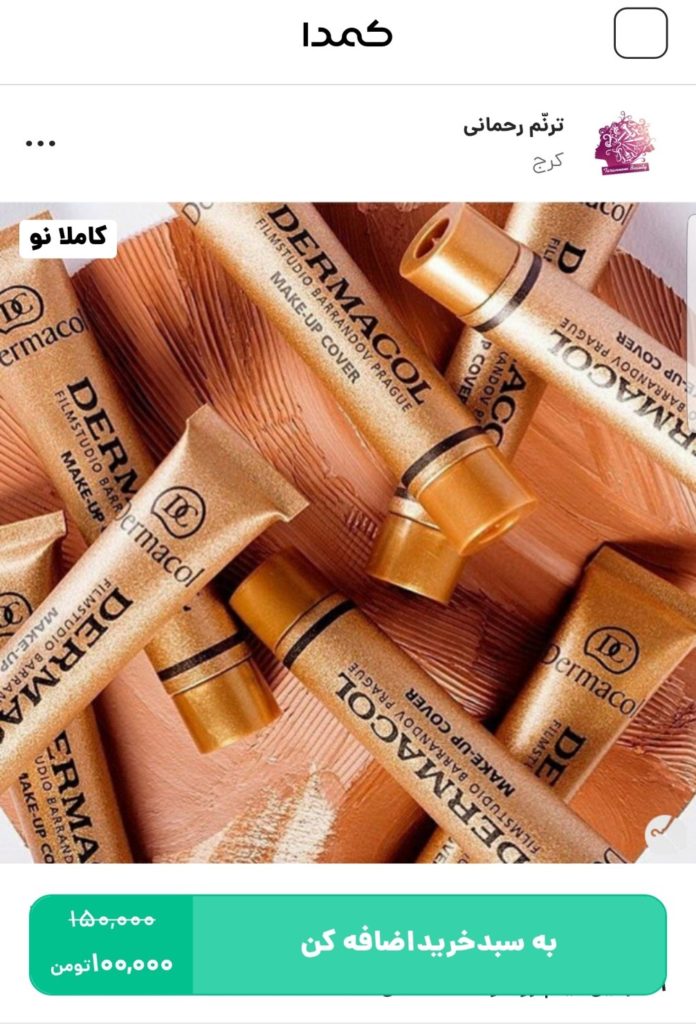Open the three-dot overflow menu

[41, 142]
